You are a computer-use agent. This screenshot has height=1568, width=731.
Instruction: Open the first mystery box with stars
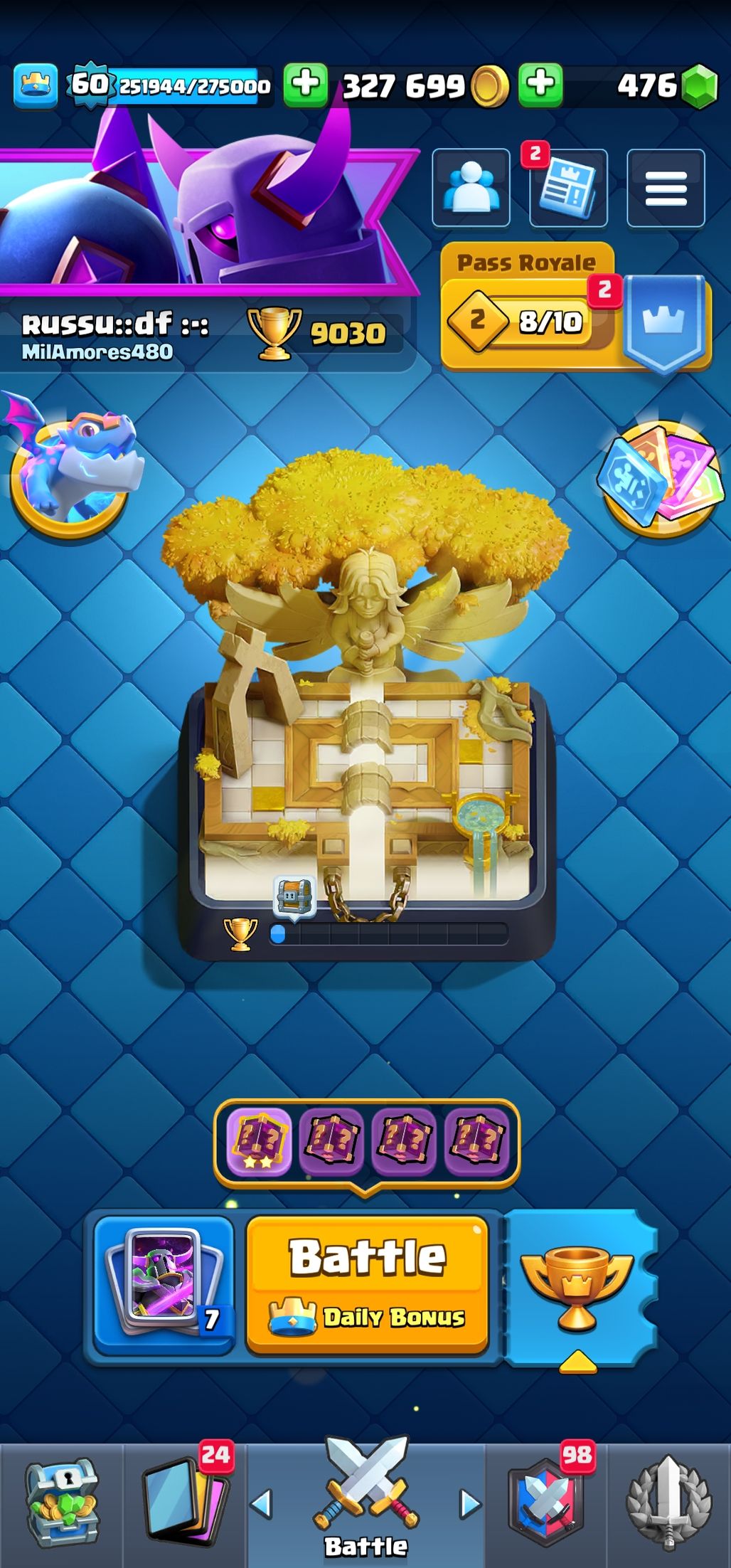(x=259, y=1141)
